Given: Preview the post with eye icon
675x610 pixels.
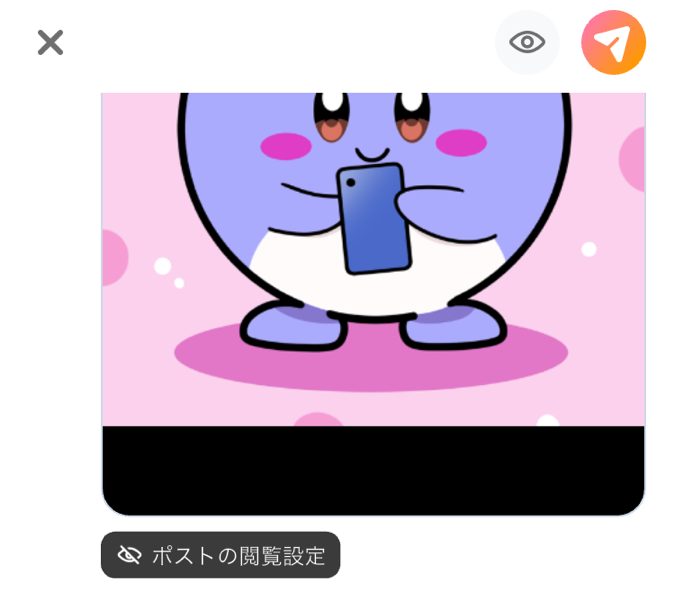Looking at the screenshot, I should click(527, 42).
